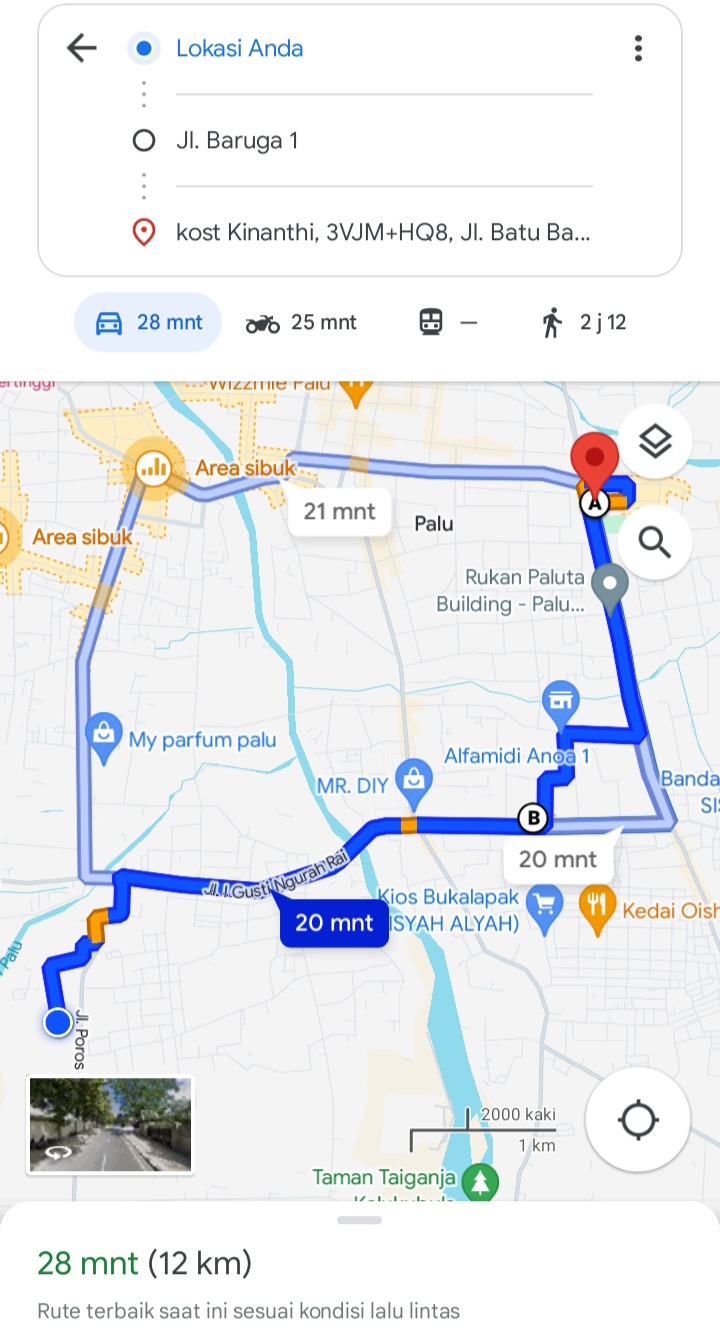
Task: Tap the My parfum palu place marker
Action: pos(104,741)
